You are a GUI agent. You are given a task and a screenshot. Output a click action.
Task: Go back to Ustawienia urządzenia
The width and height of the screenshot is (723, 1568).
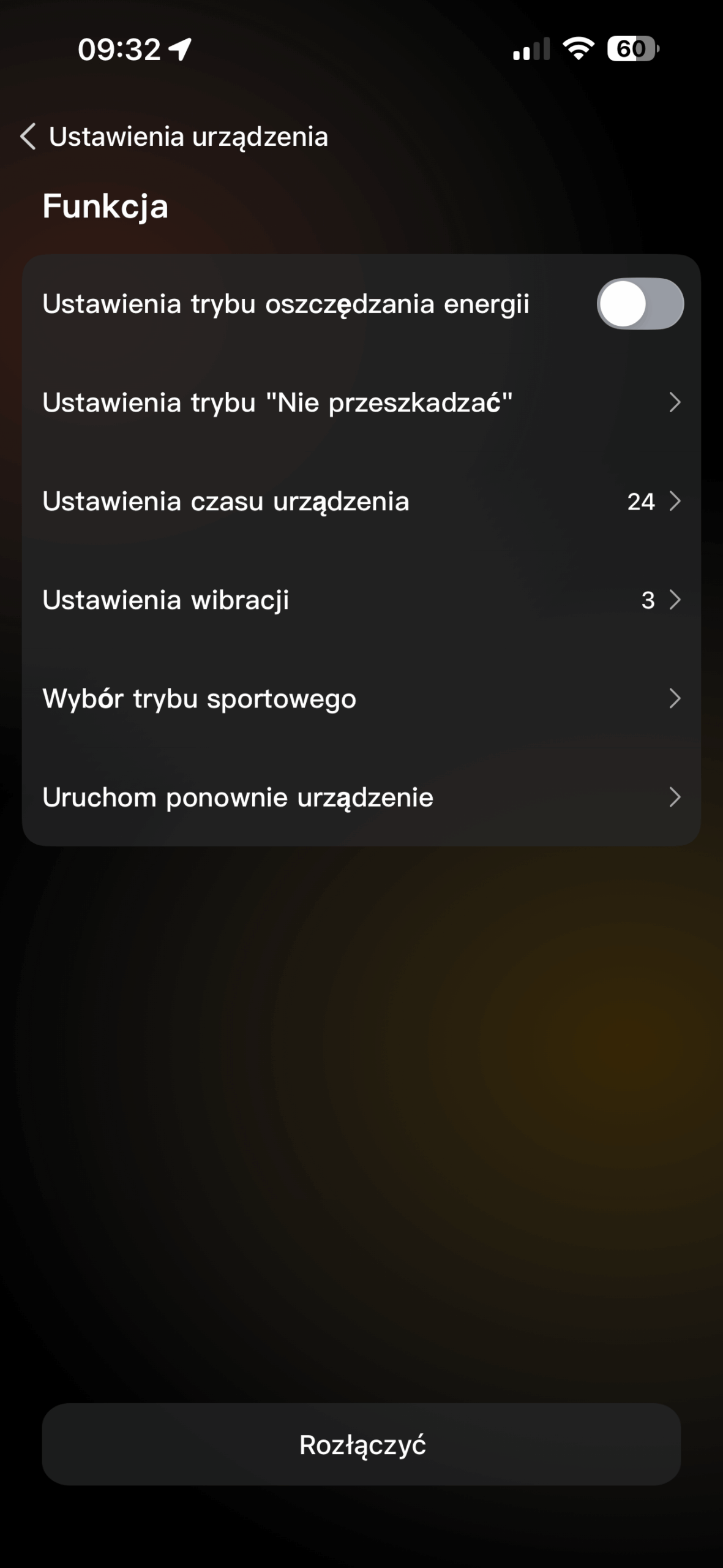coord(28,136)
